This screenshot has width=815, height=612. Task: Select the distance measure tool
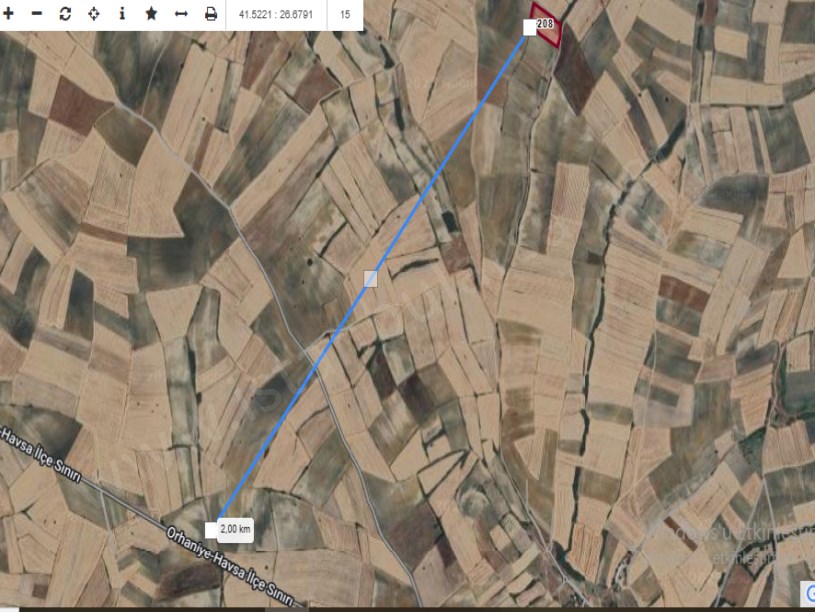point(181,14)
